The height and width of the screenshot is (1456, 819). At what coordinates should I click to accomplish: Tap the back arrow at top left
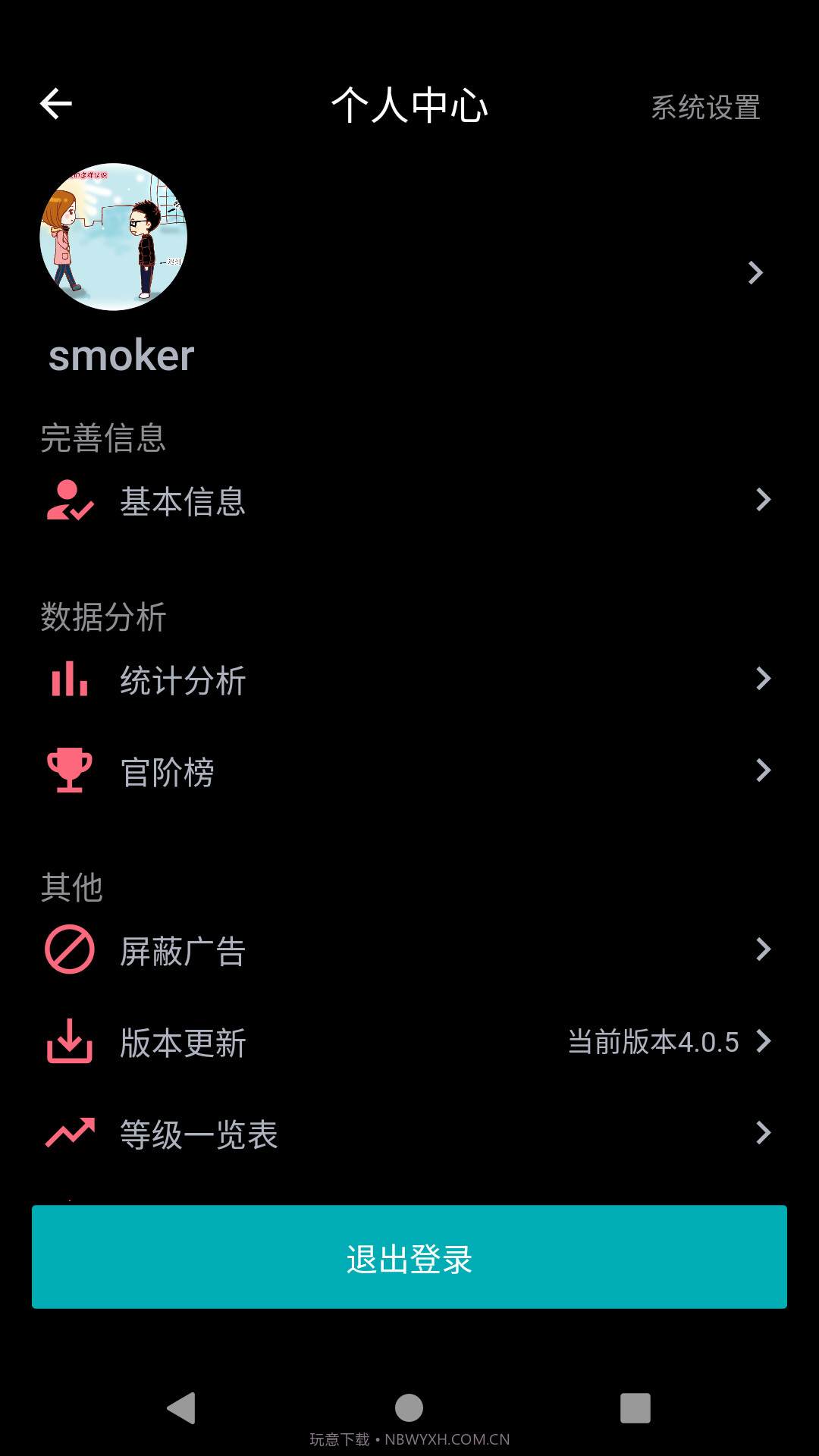(55, 104)
